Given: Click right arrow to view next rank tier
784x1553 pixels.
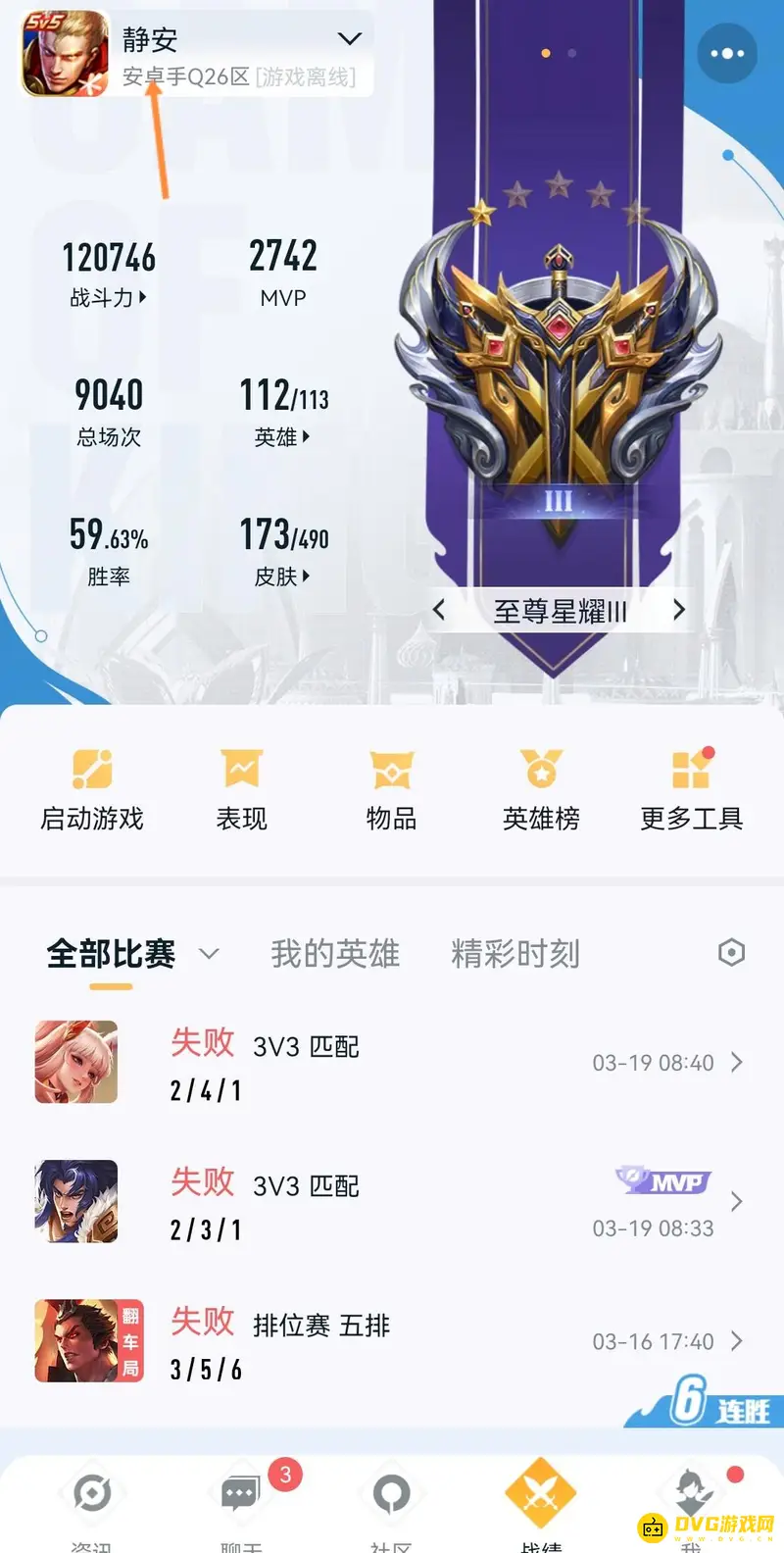Looking at the screenshot, I should [x=678, y=610].
